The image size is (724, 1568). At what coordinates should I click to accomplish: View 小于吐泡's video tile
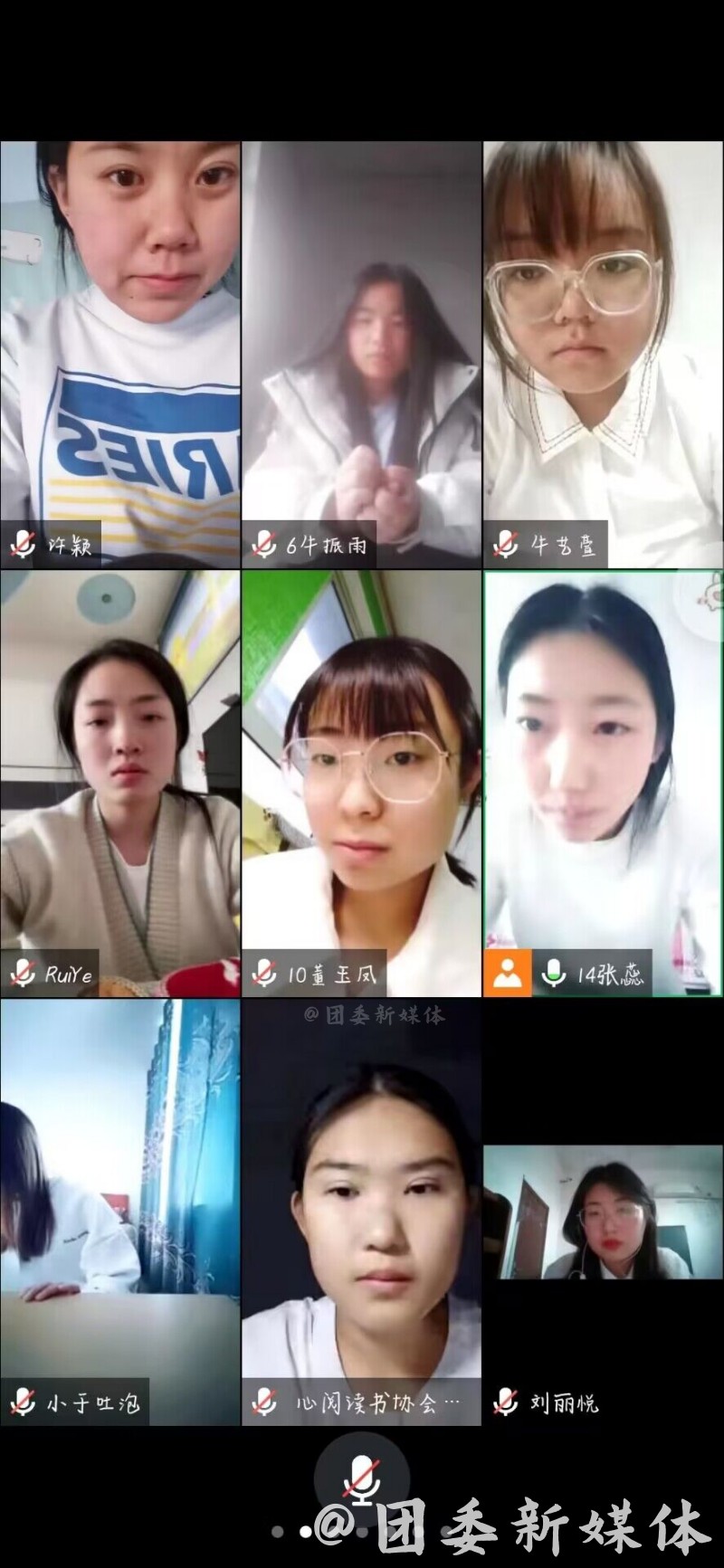(x=120, y=1212)
